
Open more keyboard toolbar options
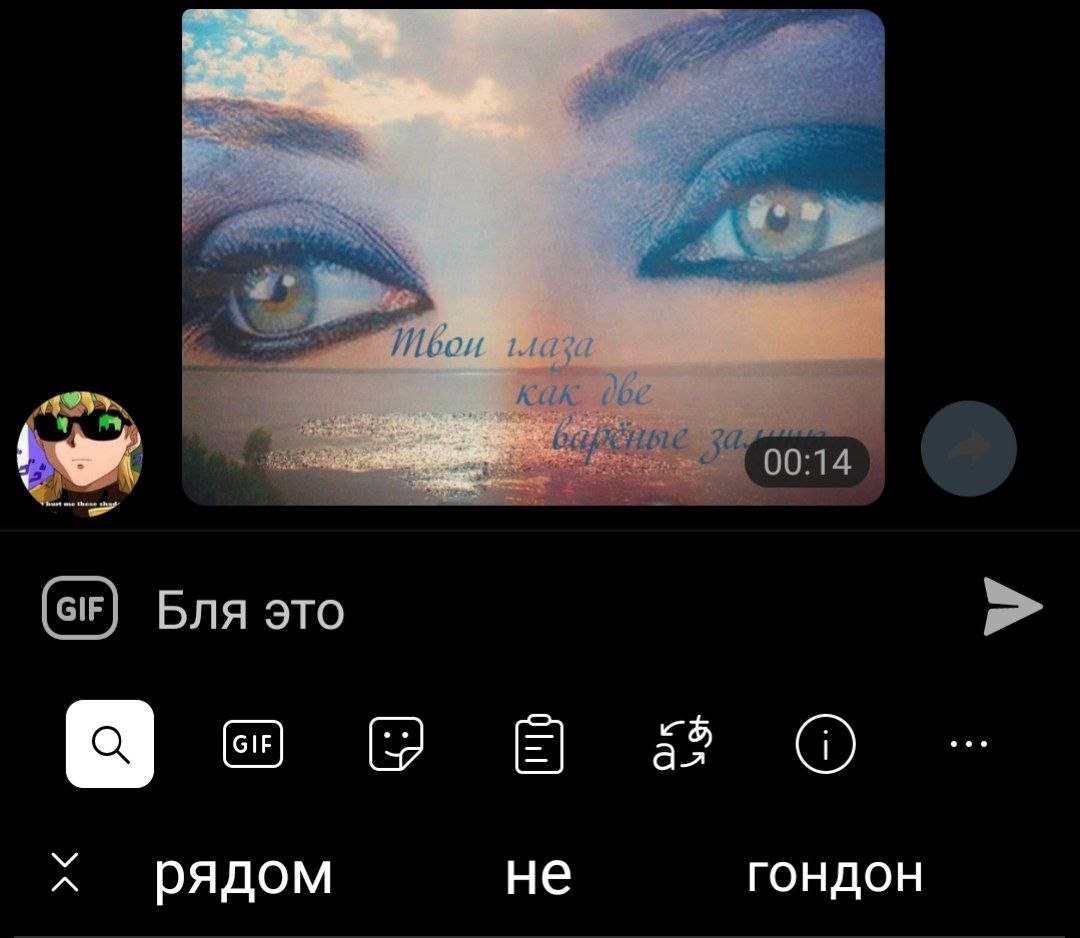pyautogui.click(x=968, y=744)
